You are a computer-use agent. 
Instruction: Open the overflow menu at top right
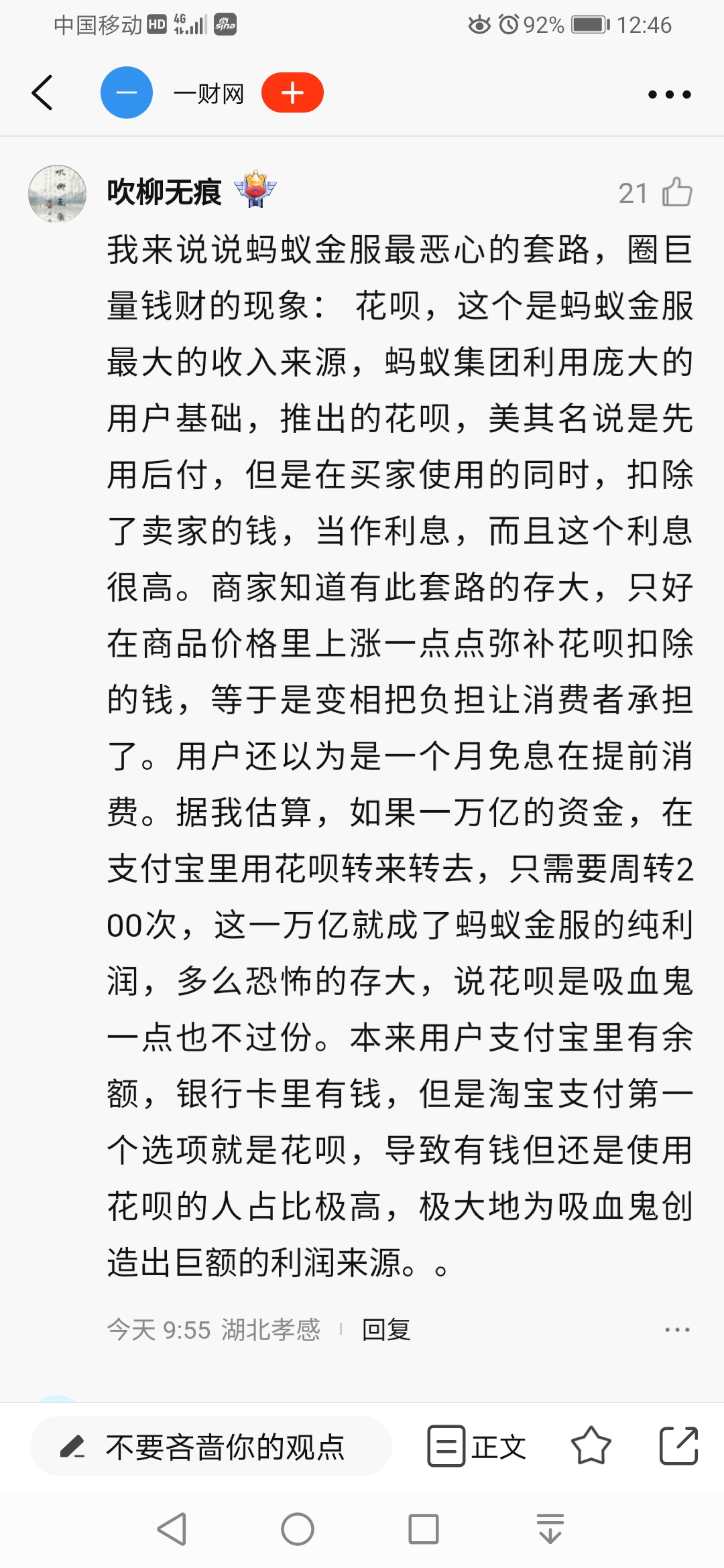point(669,94)
